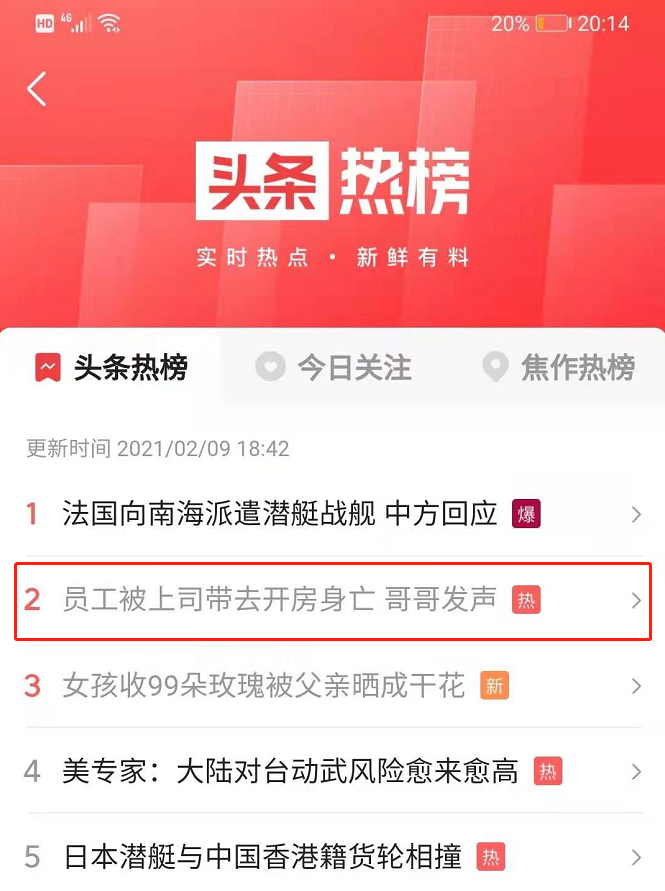This screenshot has height=891, width=665.
Task: Open topic 员工被上司带去开房身亡 哥哥发声
Action: pos(279,600)
